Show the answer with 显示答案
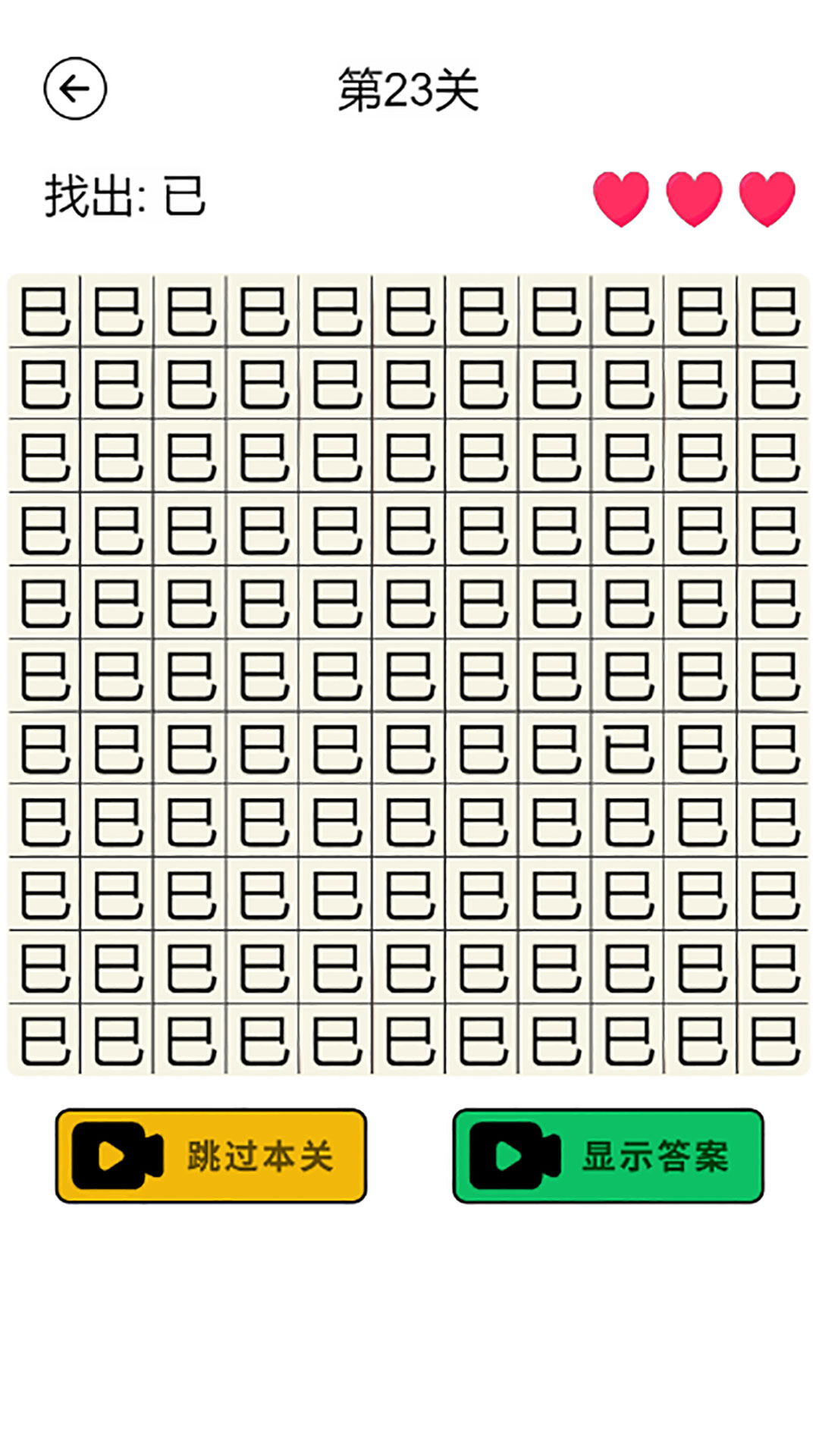 click(608, 1156)
